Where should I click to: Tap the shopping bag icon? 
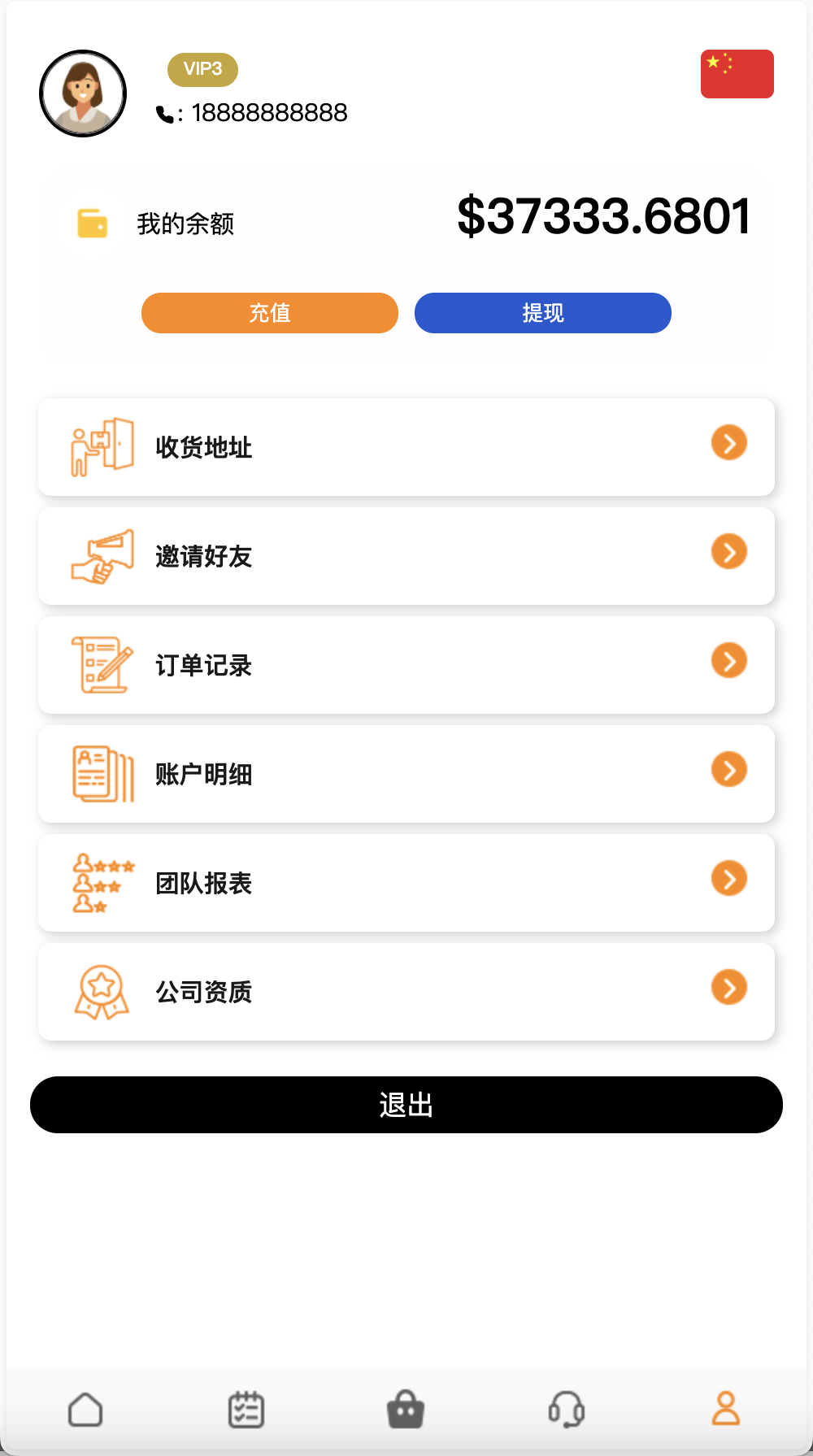(x=405, y=1409)
